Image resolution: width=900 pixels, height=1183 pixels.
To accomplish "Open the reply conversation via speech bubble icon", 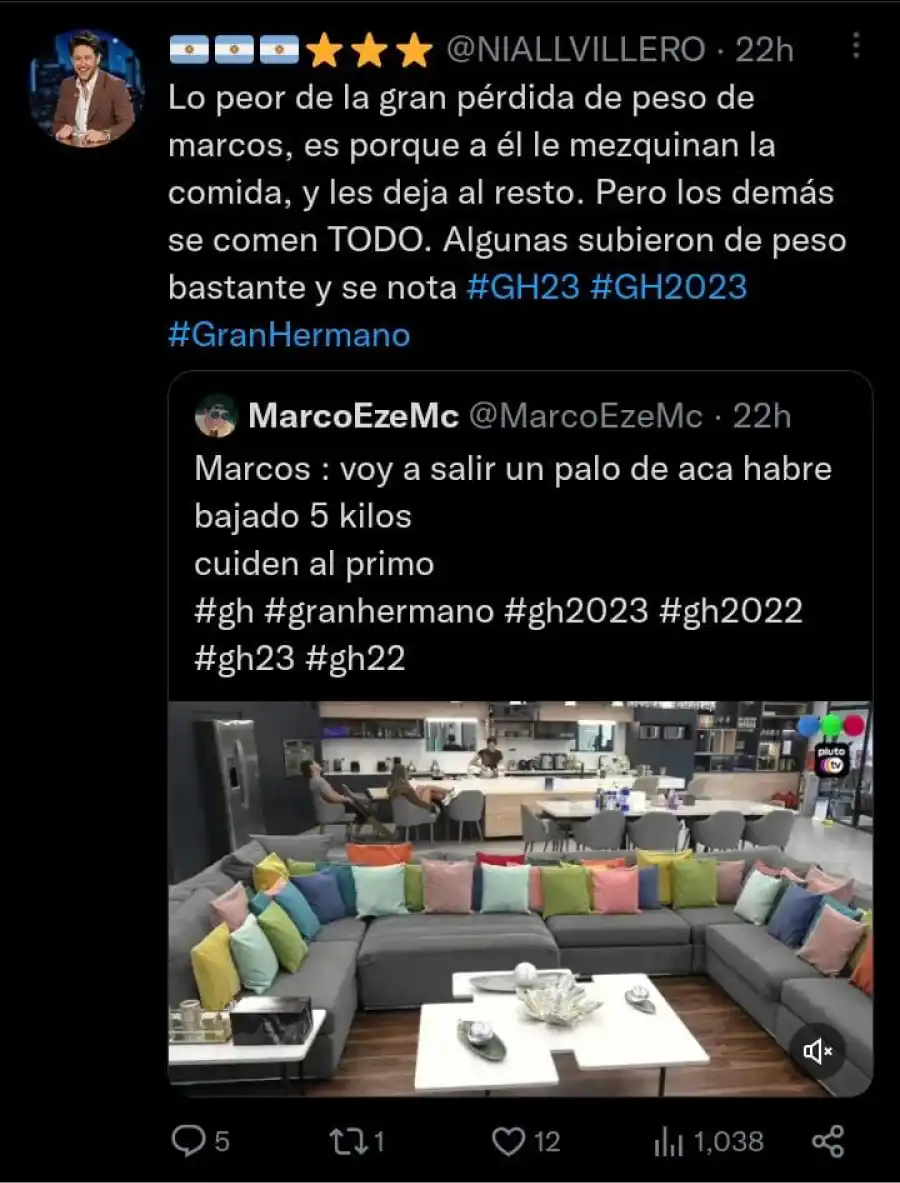I will point(189,1138).
